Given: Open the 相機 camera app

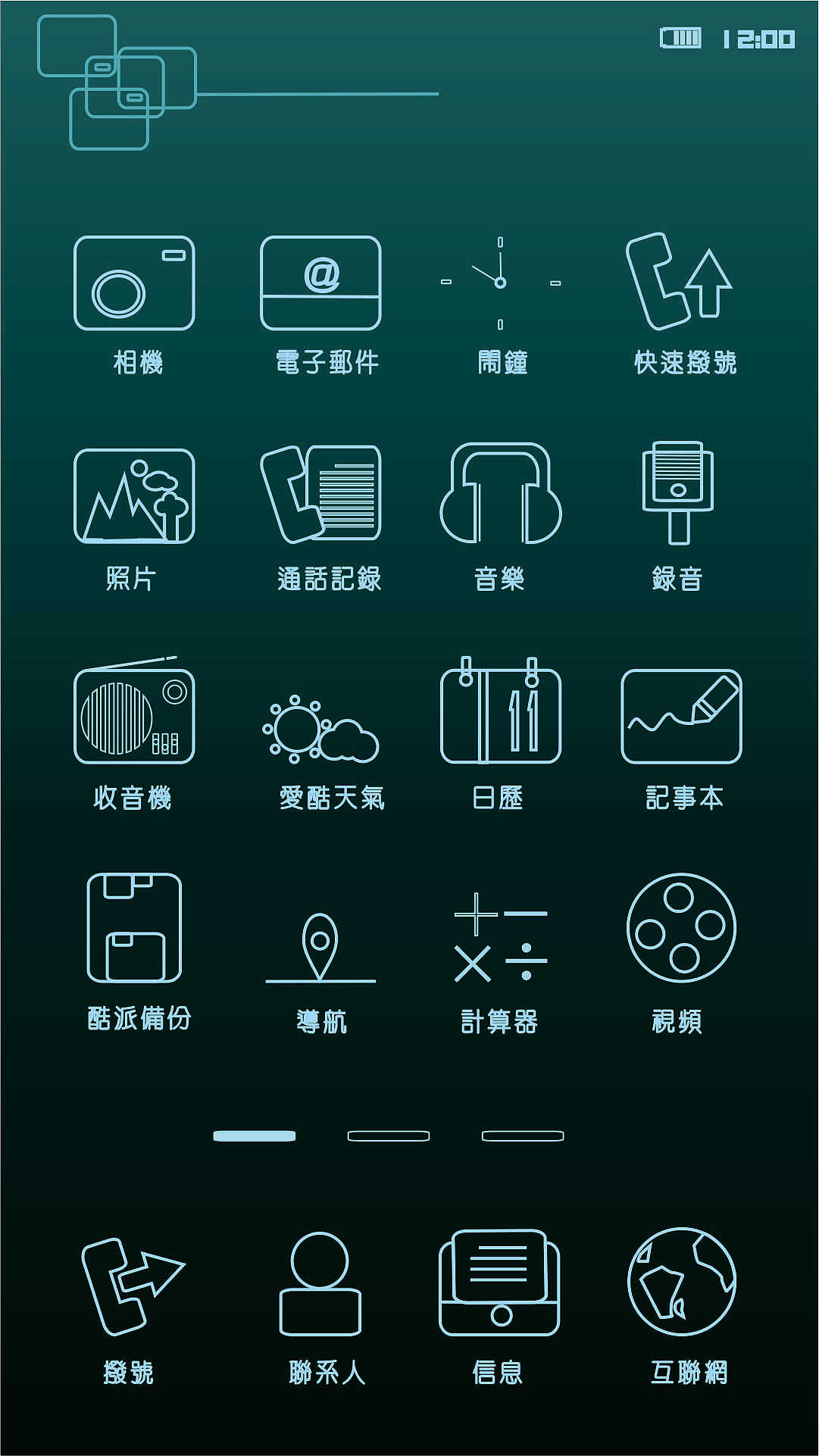Looking at the screenshot, I should tap(135, 284).
